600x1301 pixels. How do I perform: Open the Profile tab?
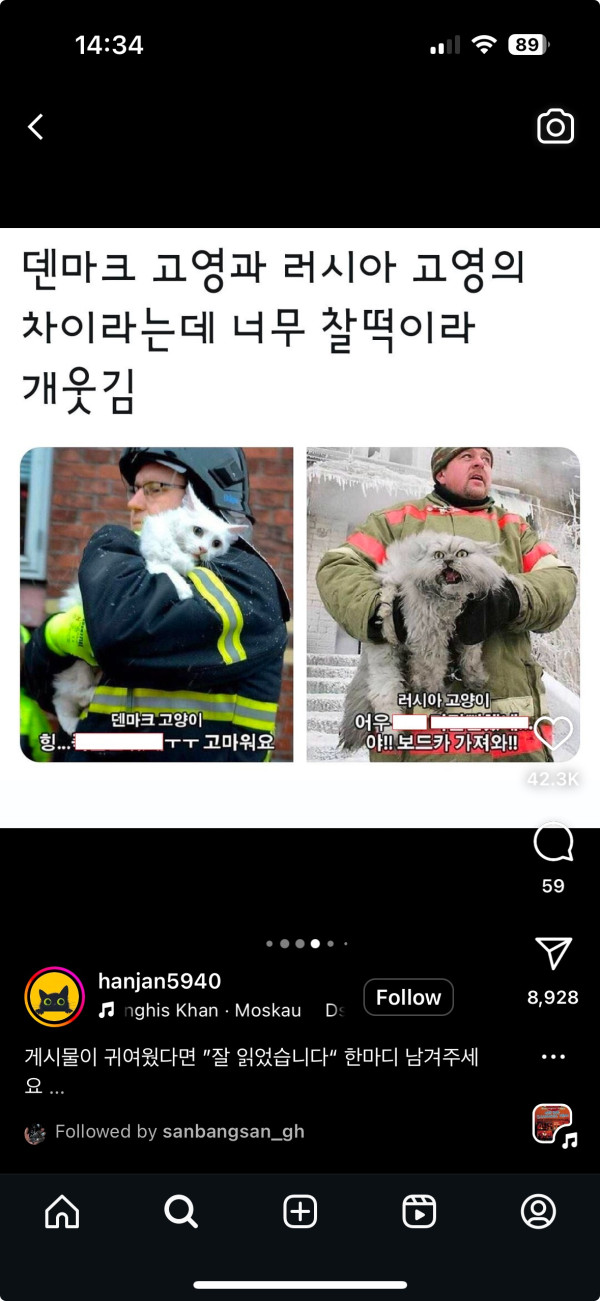point(538,1212)
